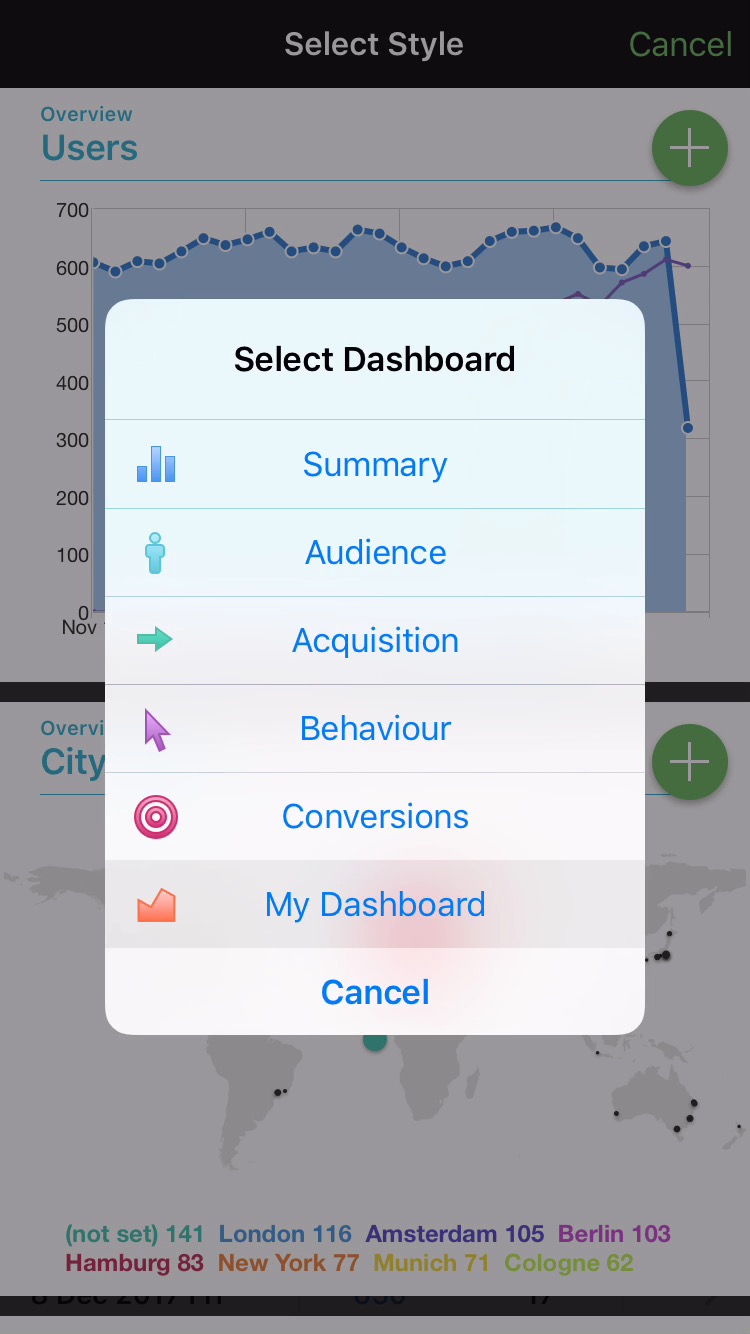Select the Summary dashboard
The image size is (750, 1334).
pyautogui.click(x=375, y=464)
